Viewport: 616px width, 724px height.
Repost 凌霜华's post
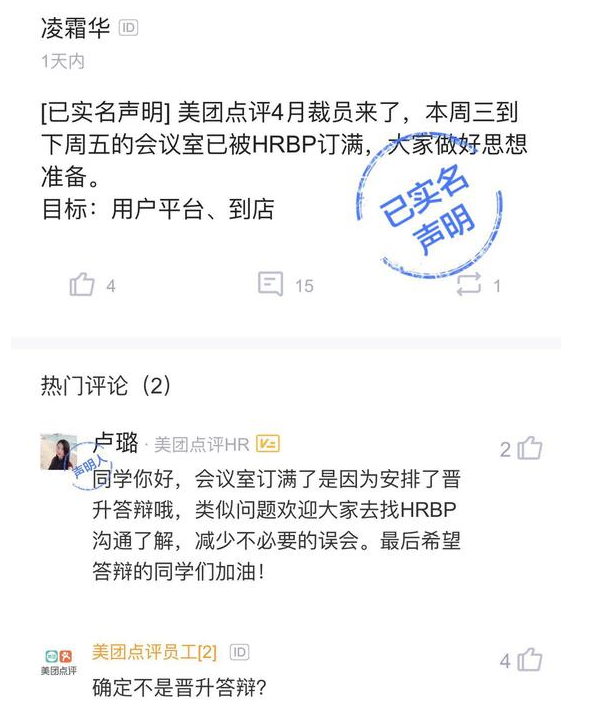click(x=468, y=285)
